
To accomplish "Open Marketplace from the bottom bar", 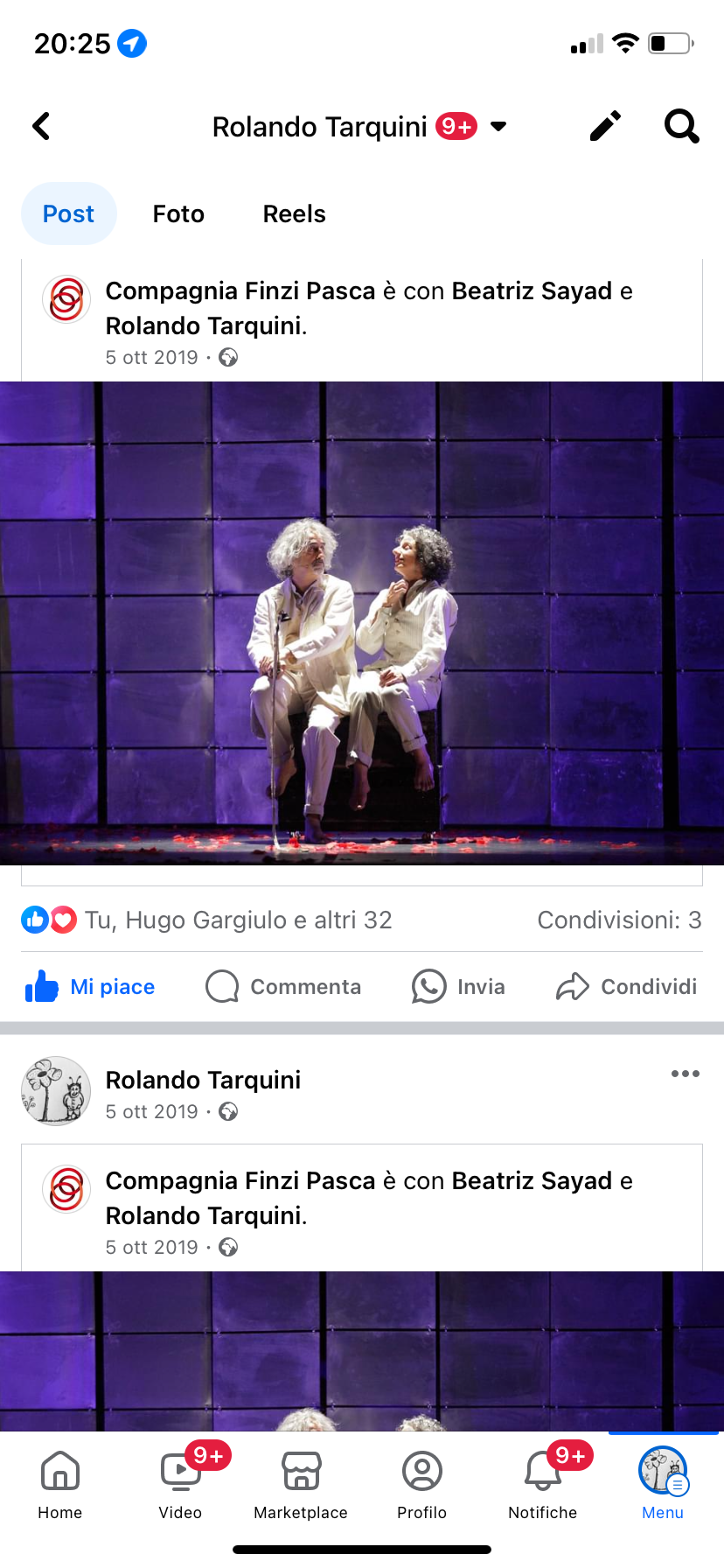I will (301, 1482).
